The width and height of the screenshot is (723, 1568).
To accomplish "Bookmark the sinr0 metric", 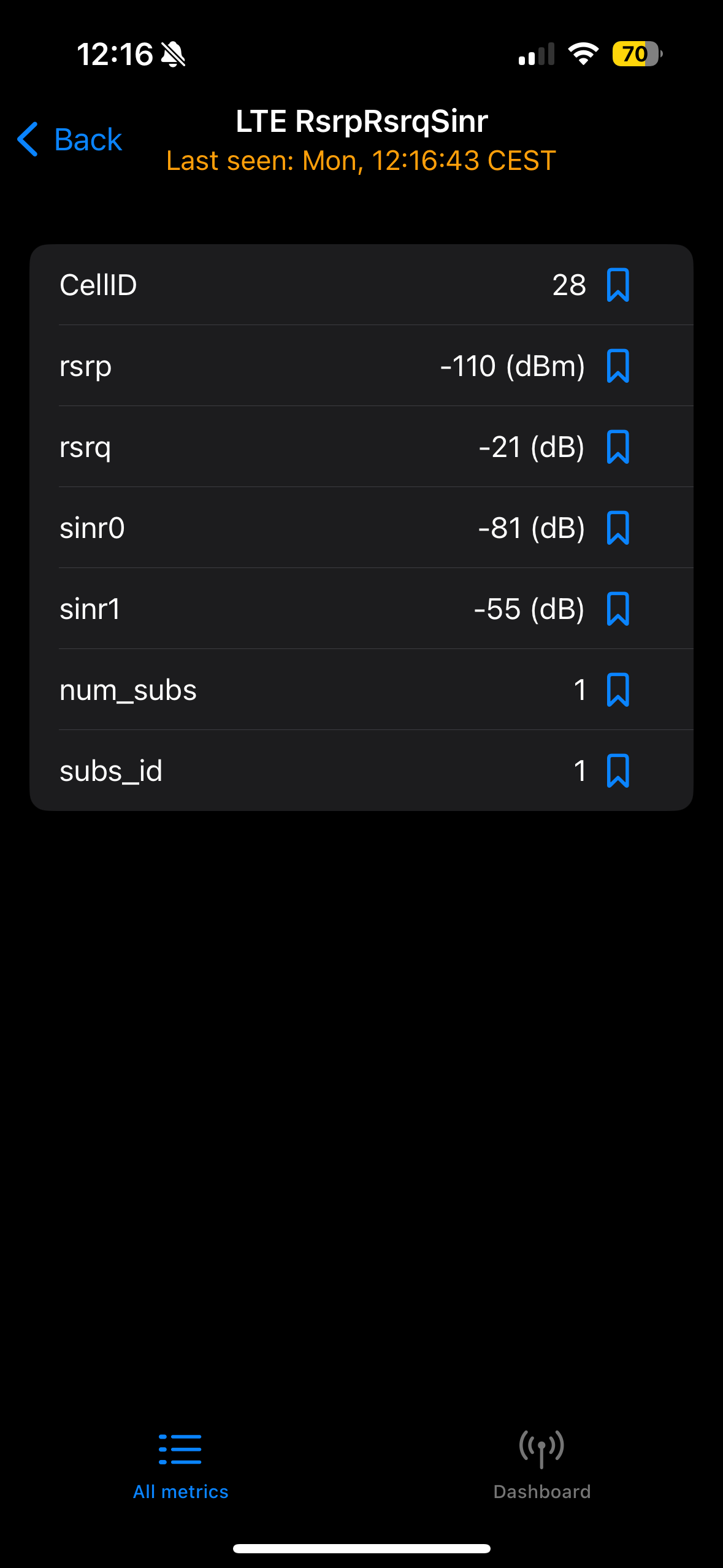I will 618,528.
